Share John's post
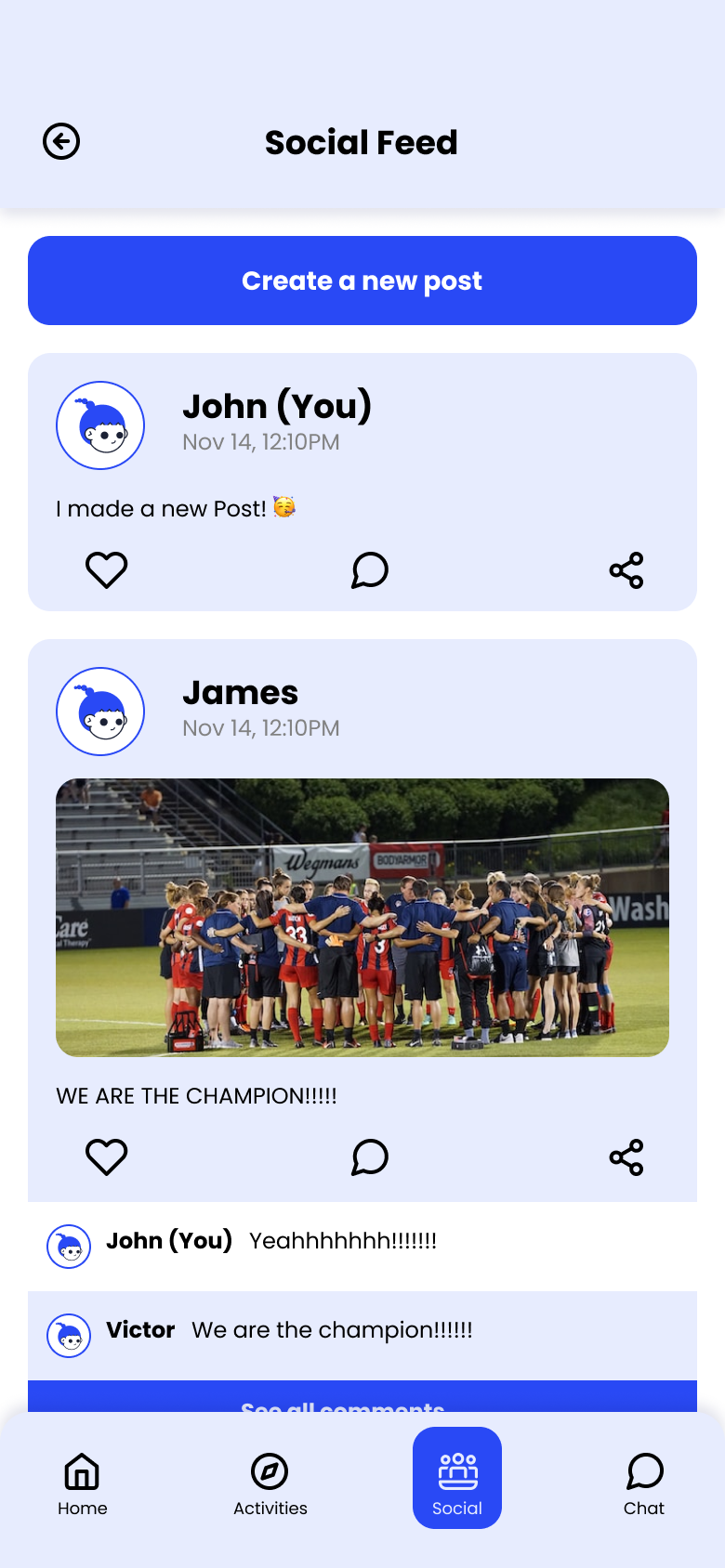This screenshot has height=1568, width=725. click(x=626, y=569)
